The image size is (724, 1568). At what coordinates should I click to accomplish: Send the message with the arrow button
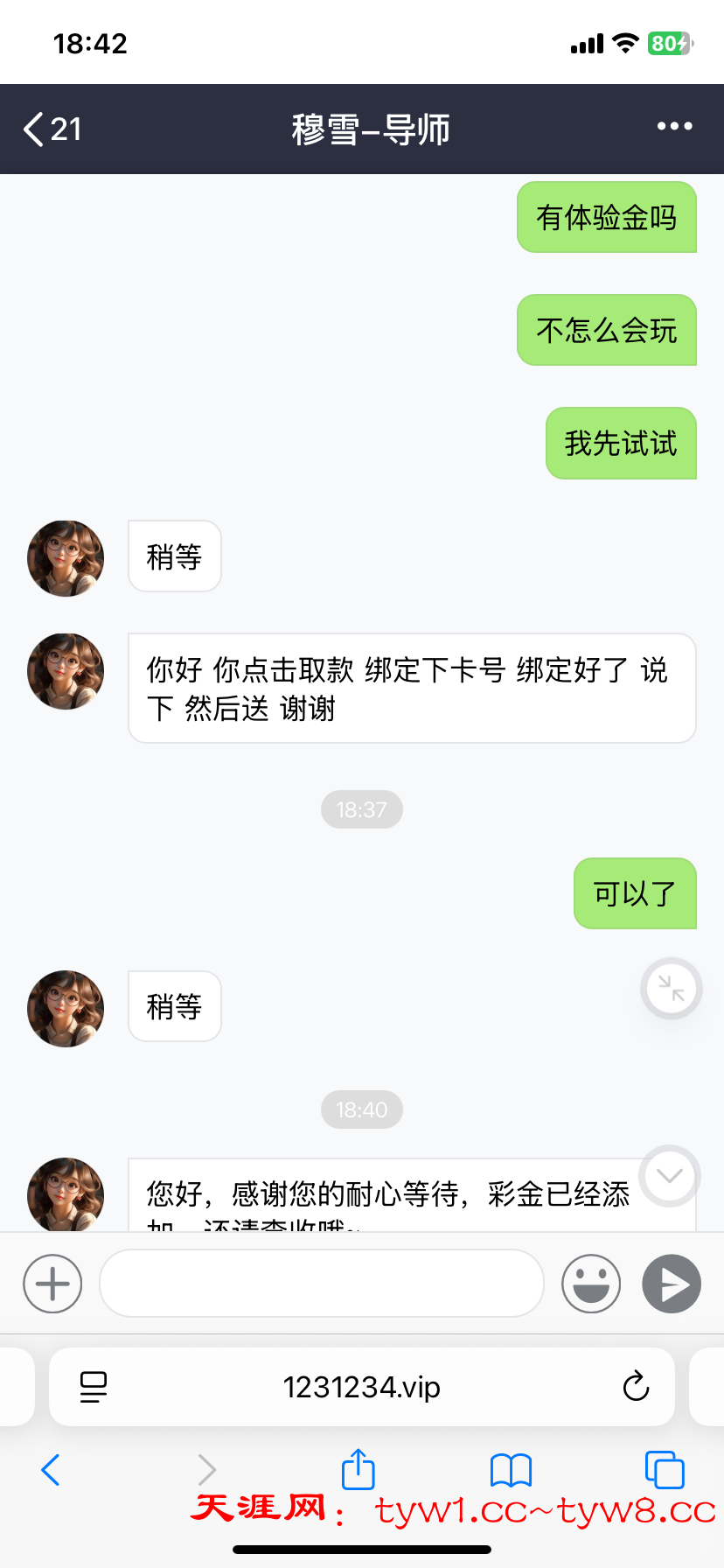point(672,1284)
